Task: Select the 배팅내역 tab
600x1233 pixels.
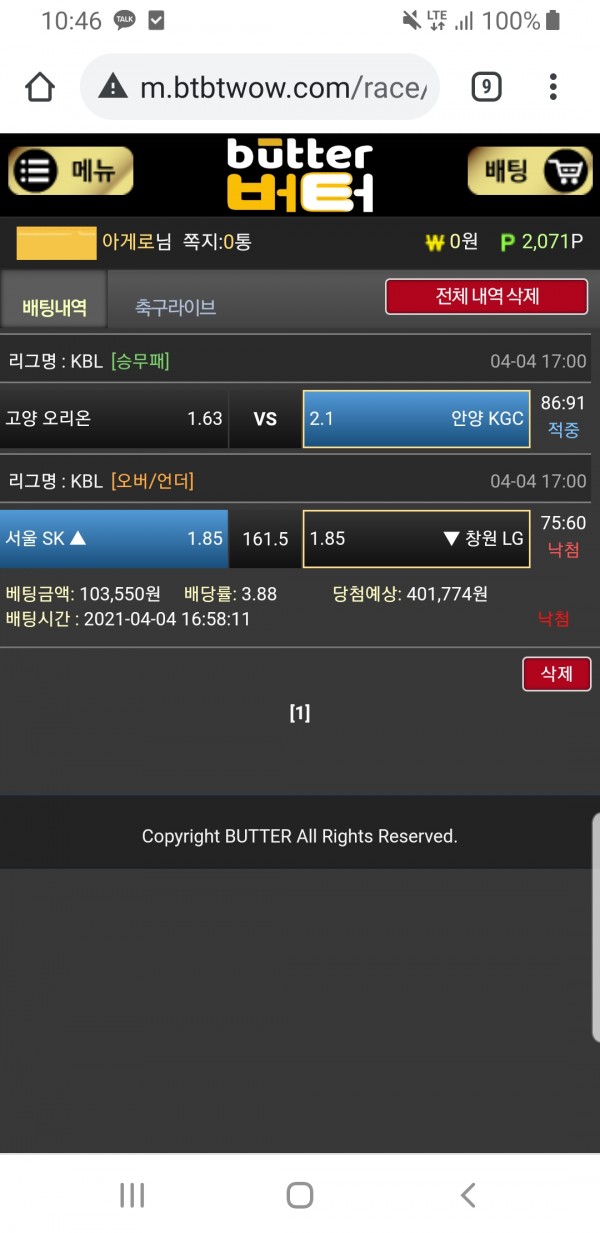Action: [x=54, y=307]
